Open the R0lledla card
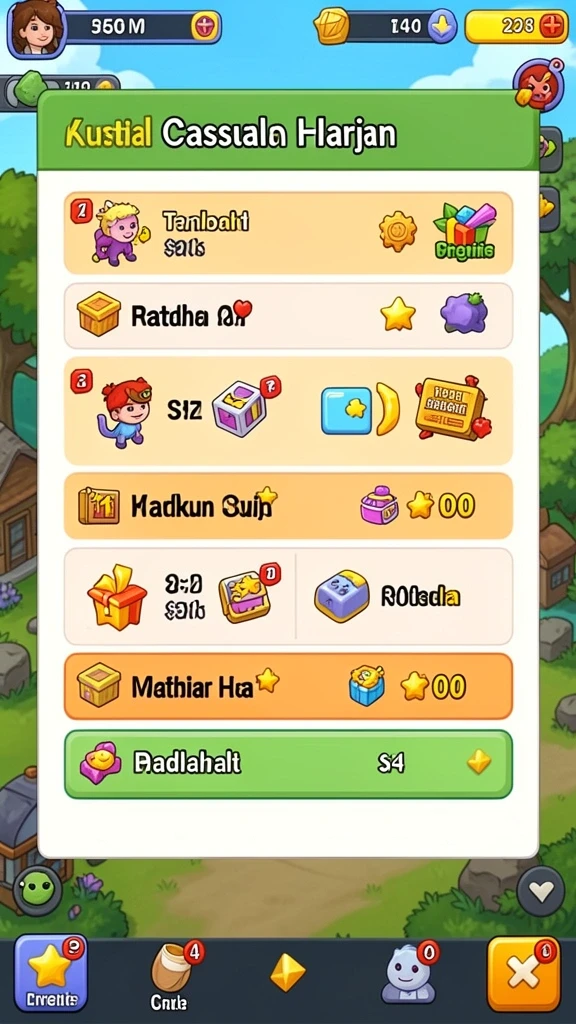 click(405, 596)
